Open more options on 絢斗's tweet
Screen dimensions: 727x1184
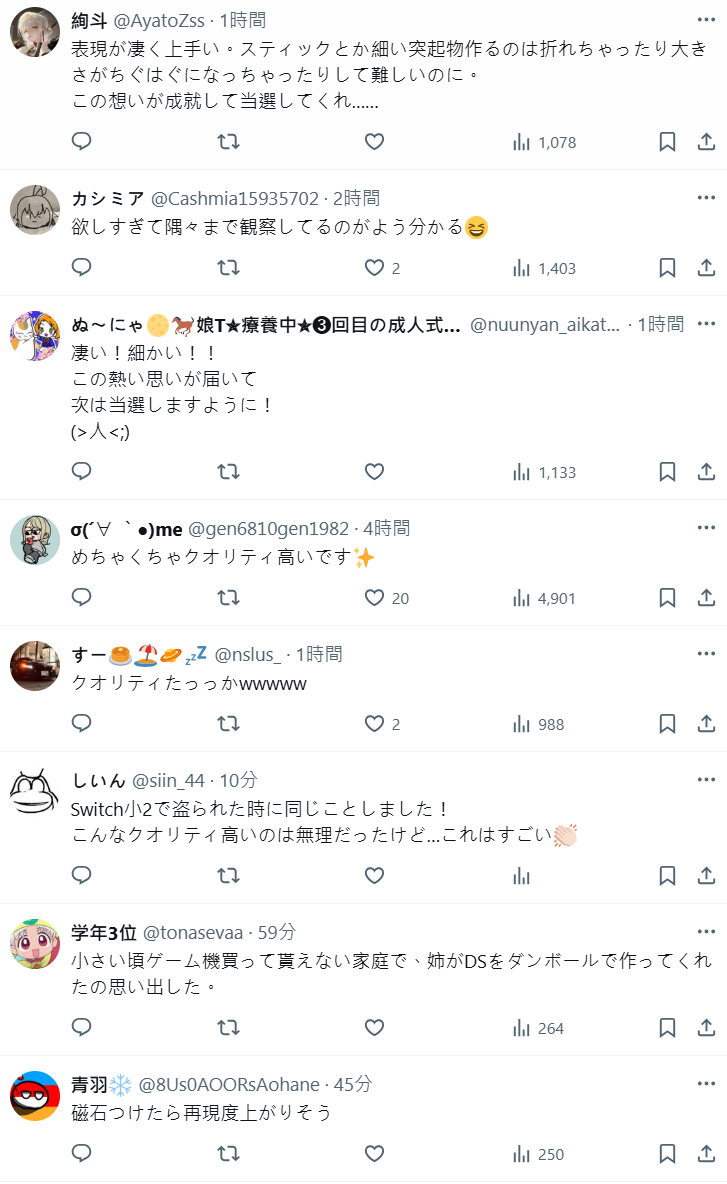coord(706,19)
